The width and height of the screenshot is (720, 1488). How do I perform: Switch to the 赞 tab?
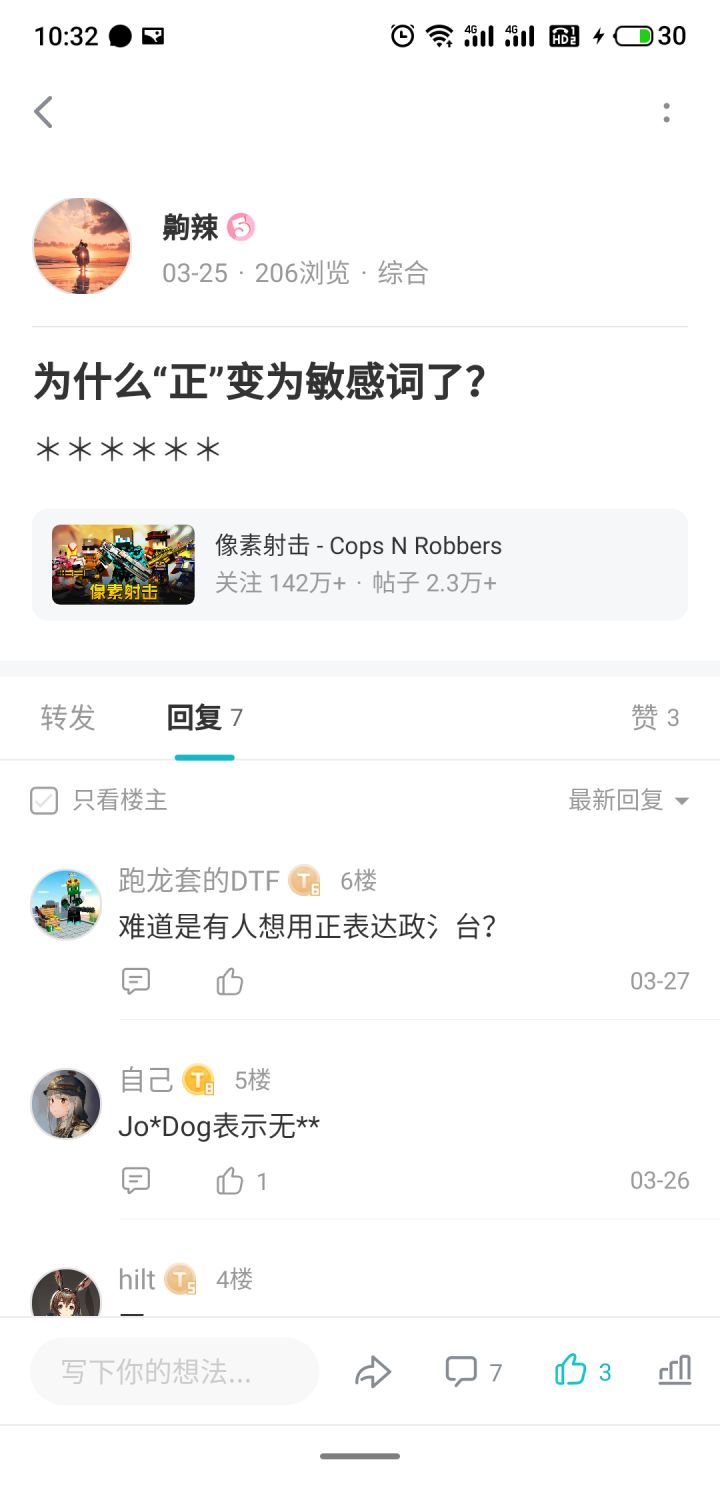click(x=655, y=717)
